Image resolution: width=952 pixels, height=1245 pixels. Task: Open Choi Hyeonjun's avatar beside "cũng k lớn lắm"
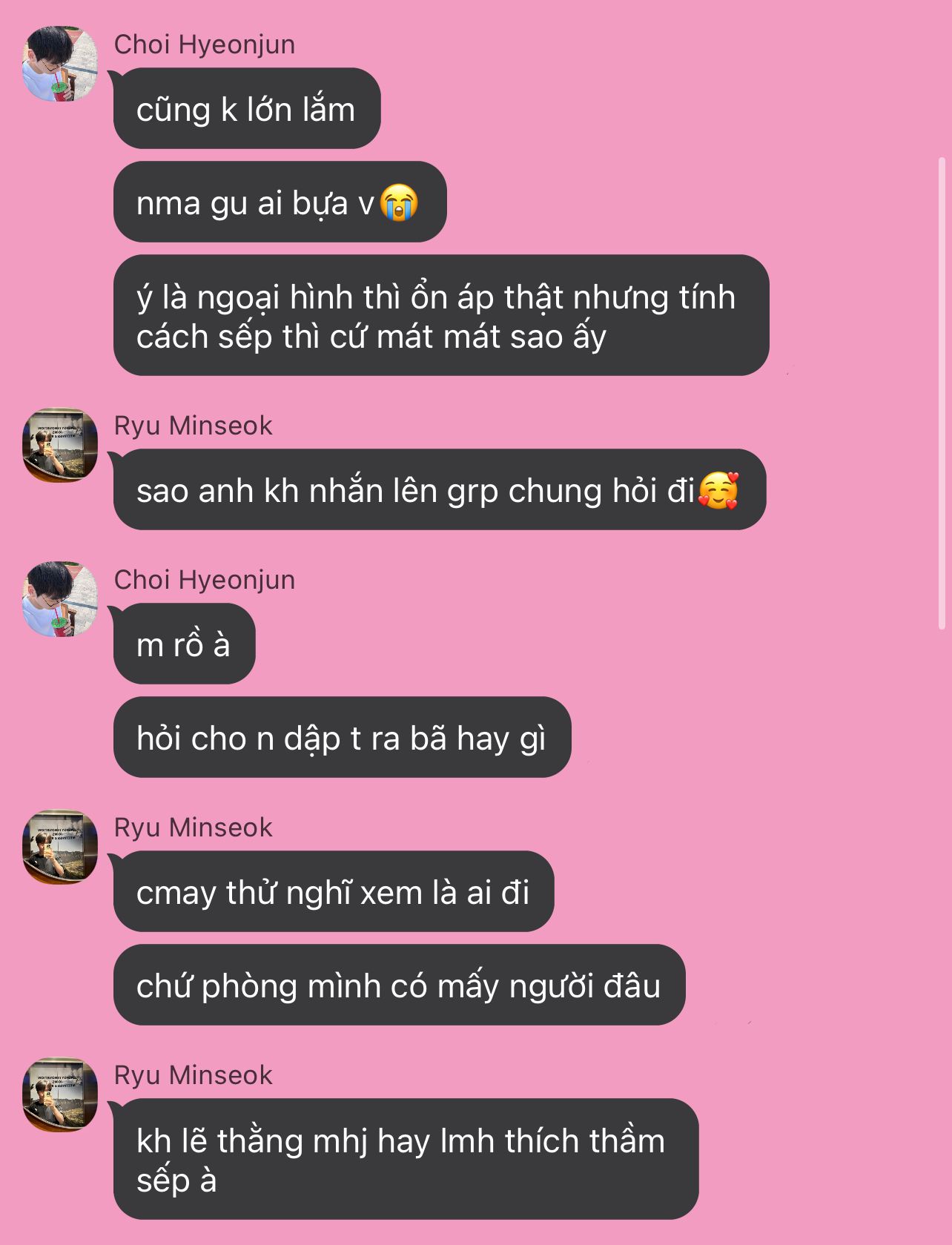click(x=60, y=65)
